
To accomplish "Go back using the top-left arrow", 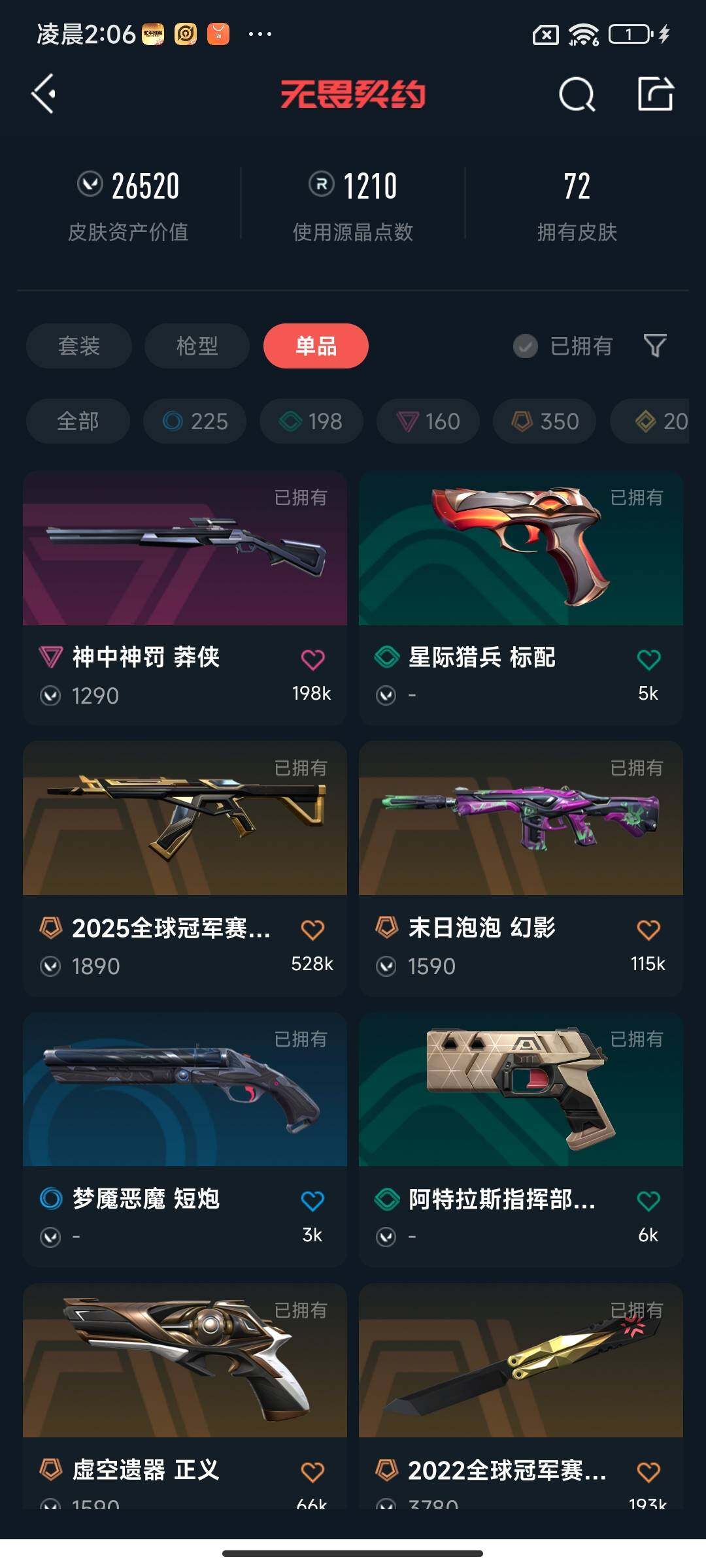I will pyautogui.click(x=44, y=94).
